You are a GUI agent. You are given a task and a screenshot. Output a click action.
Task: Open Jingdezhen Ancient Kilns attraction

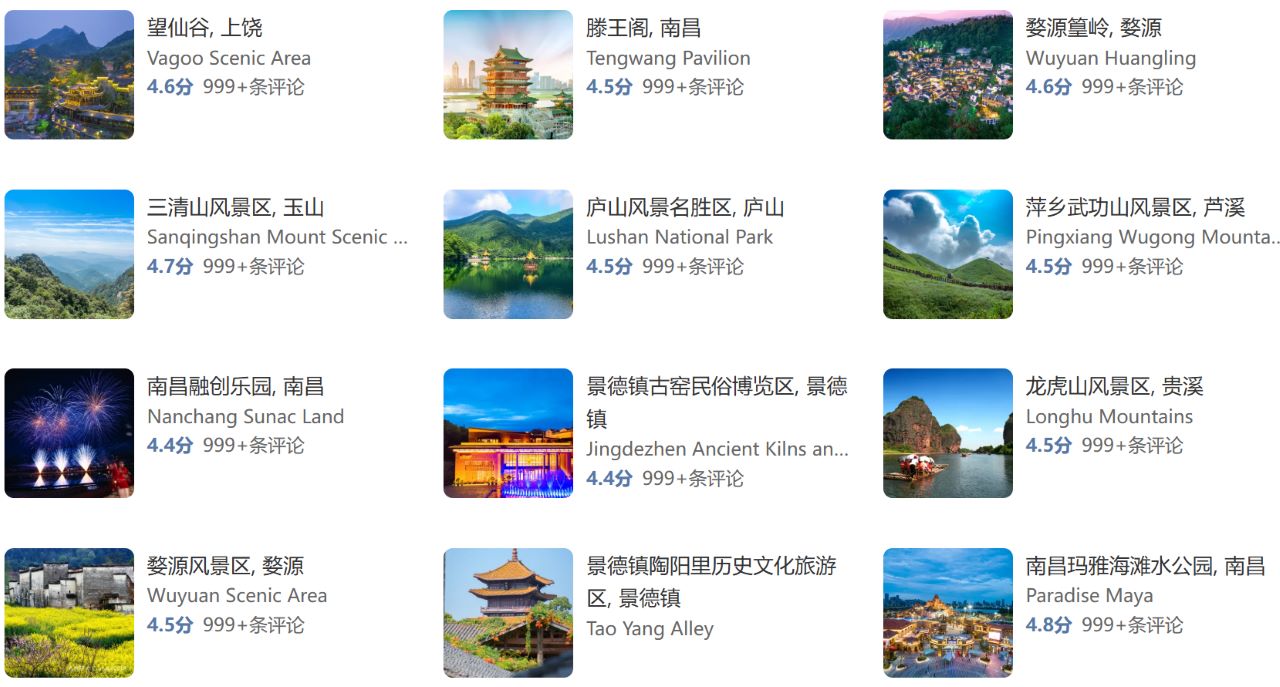click(715, 388)
